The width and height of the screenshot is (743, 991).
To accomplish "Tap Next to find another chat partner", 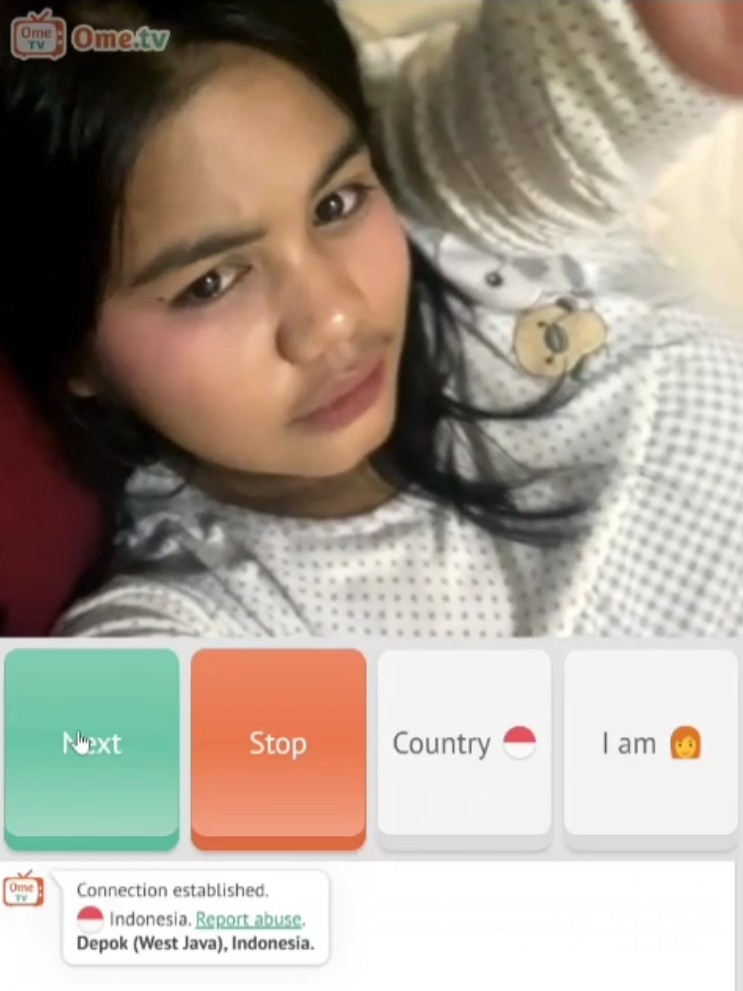I will point(92,744).
